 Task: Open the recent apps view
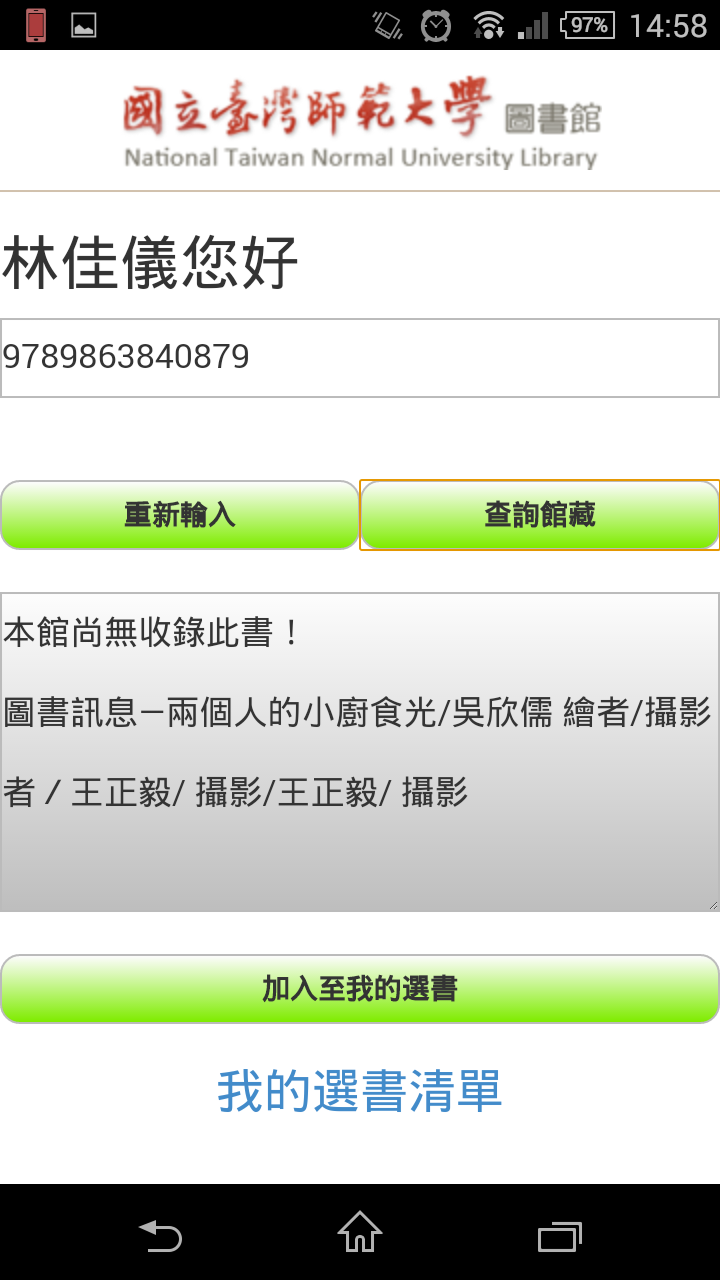click(560, 1235)
